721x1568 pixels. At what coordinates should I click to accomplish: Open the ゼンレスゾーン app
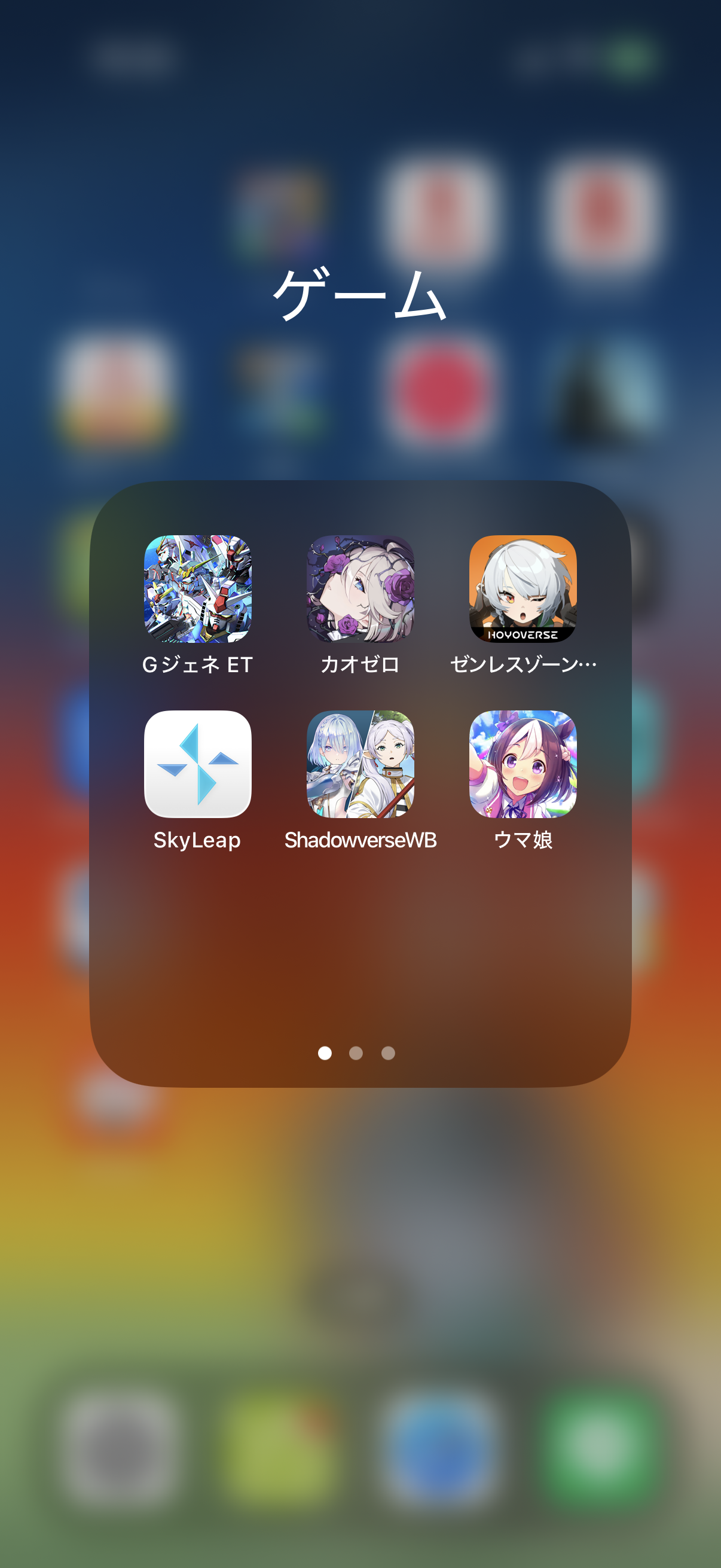[x=523, y=588]
